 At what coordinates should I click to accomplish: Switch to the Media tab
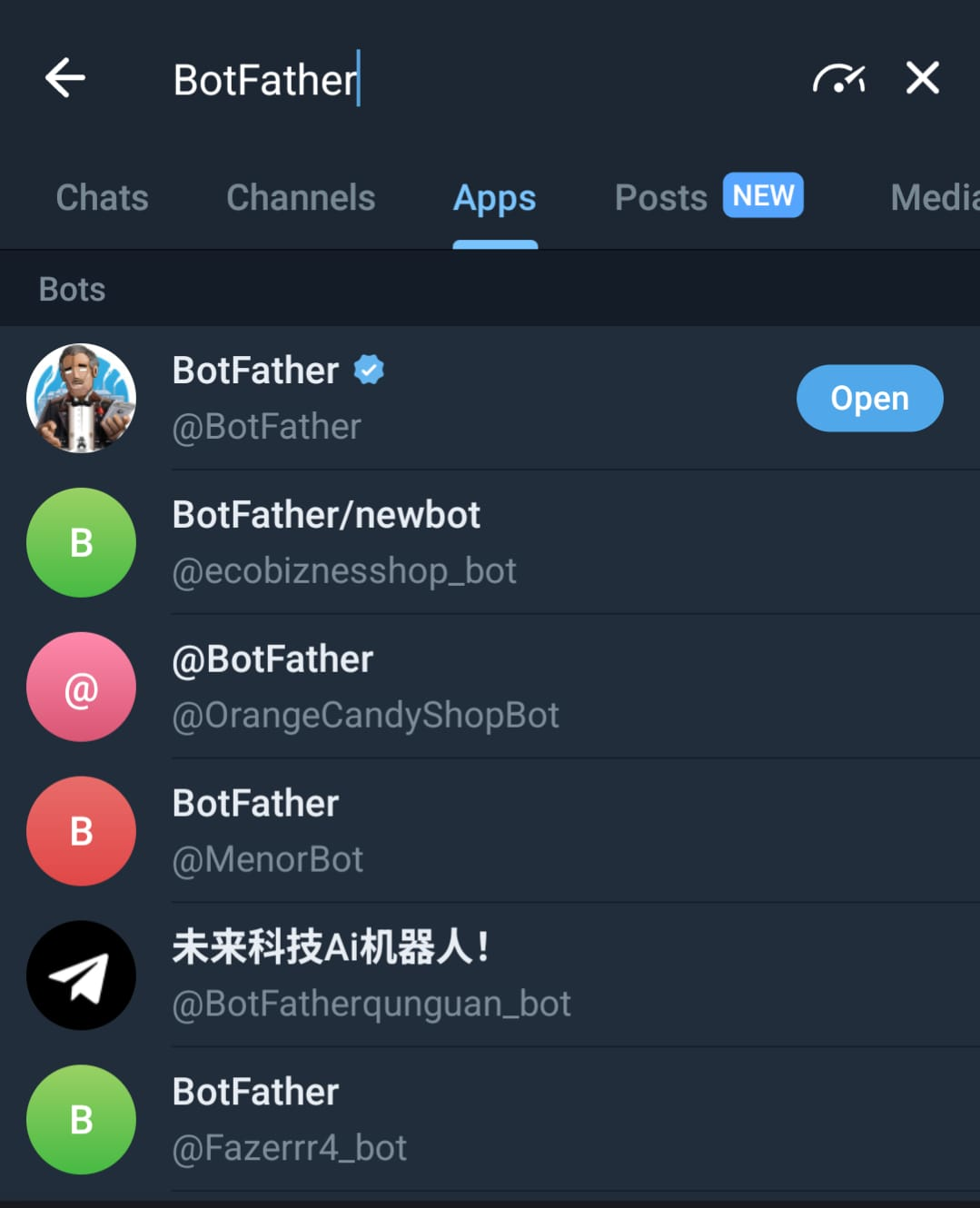pyautogui.click(x=934, y=198)
